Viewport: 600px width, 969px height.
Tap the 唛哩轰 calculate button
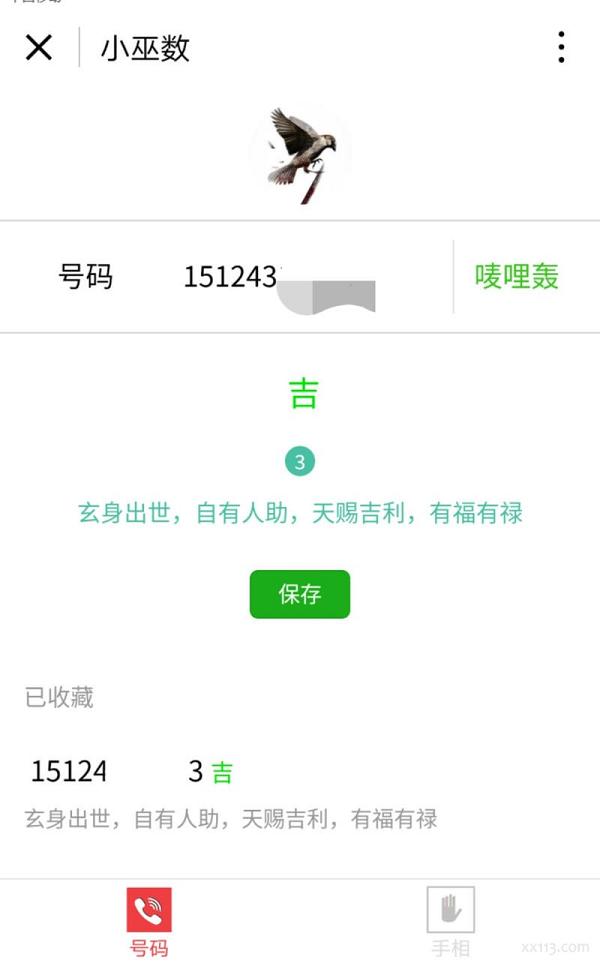[516, 277]
